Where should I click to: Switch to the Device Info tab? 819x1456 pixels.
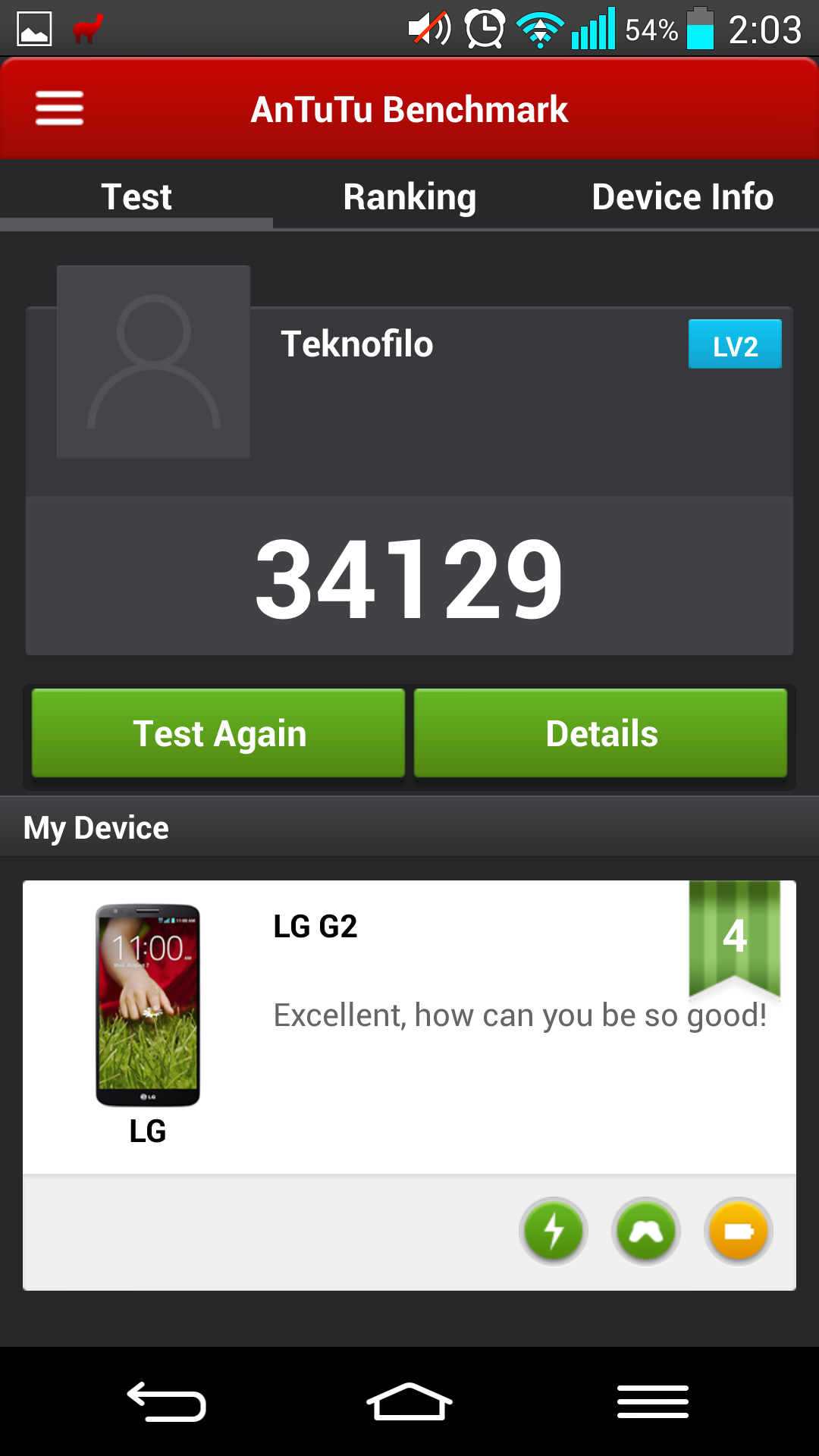tap(682, 197)
